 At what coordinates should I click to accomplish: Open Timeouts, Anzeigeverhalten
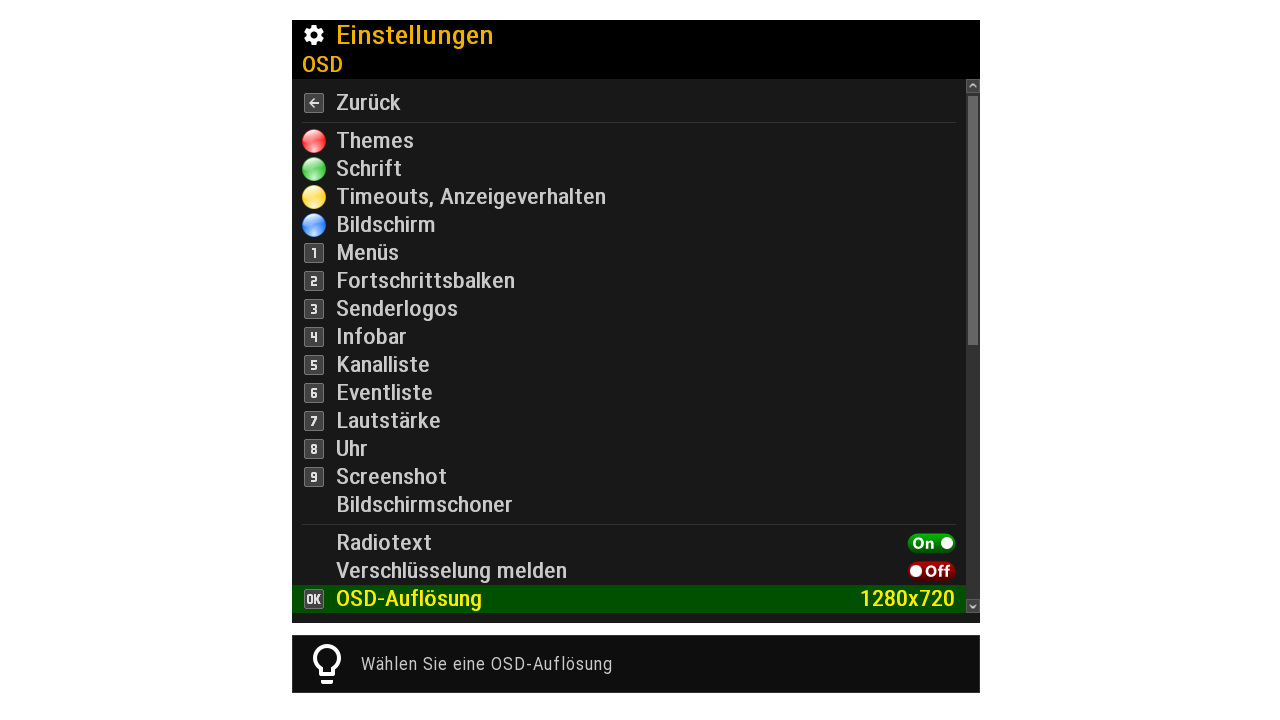(470, 197)
